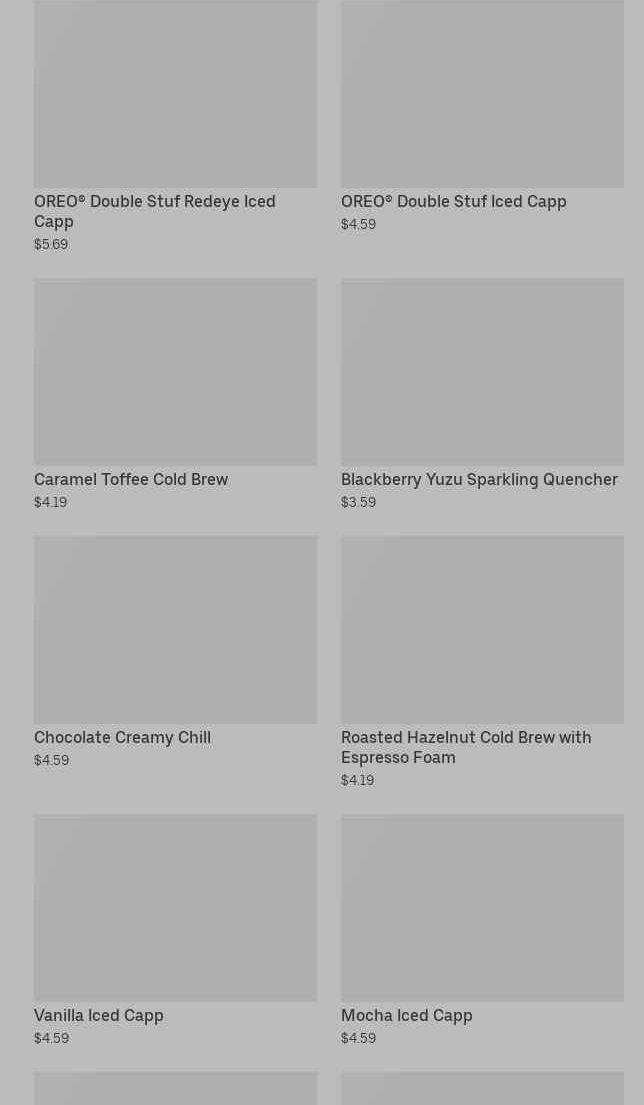Select the $4.59 OREO Double Stuf Iced Capp
Screen dimensions: 644x1105
click(482, 117)
